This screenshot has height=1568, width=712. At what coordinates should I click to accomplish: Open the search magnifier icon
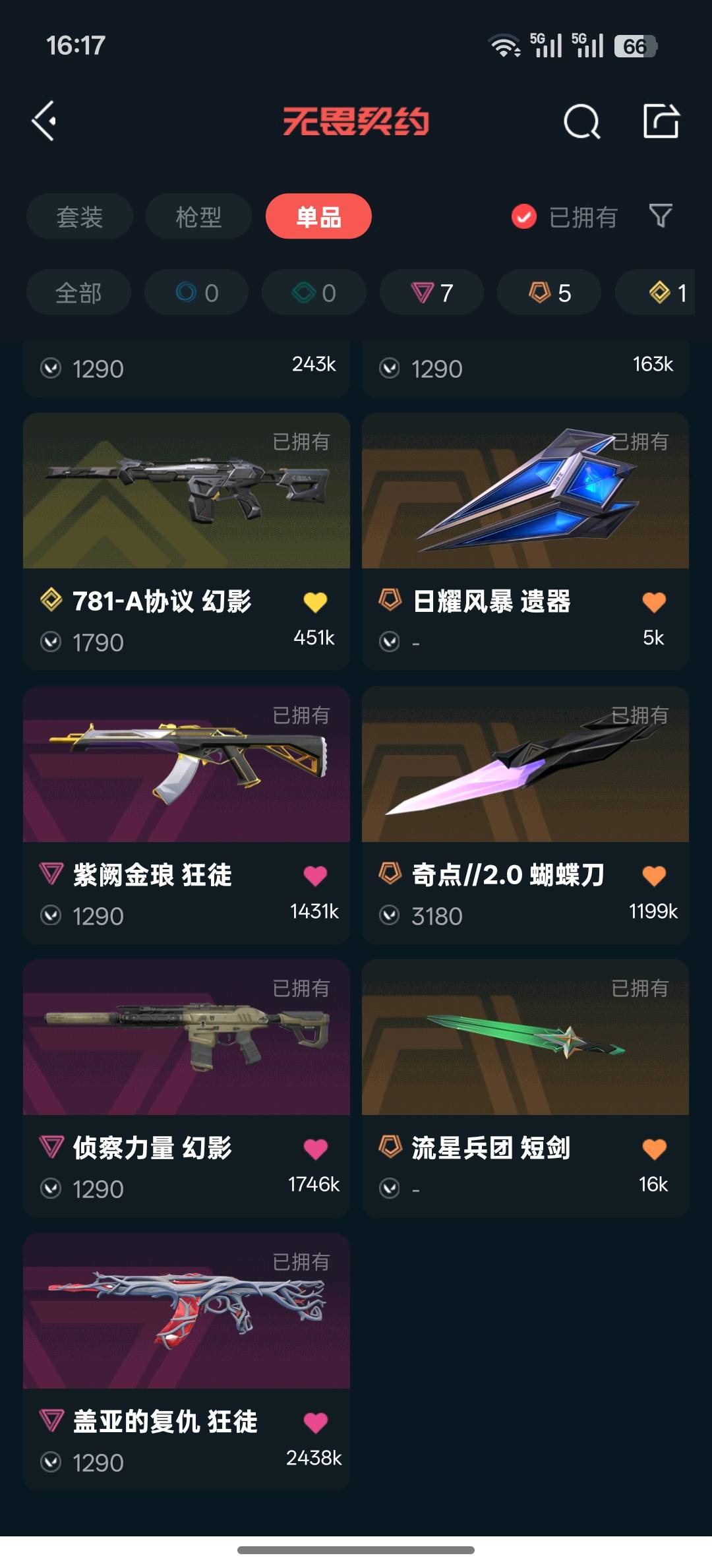coord(581,121)
